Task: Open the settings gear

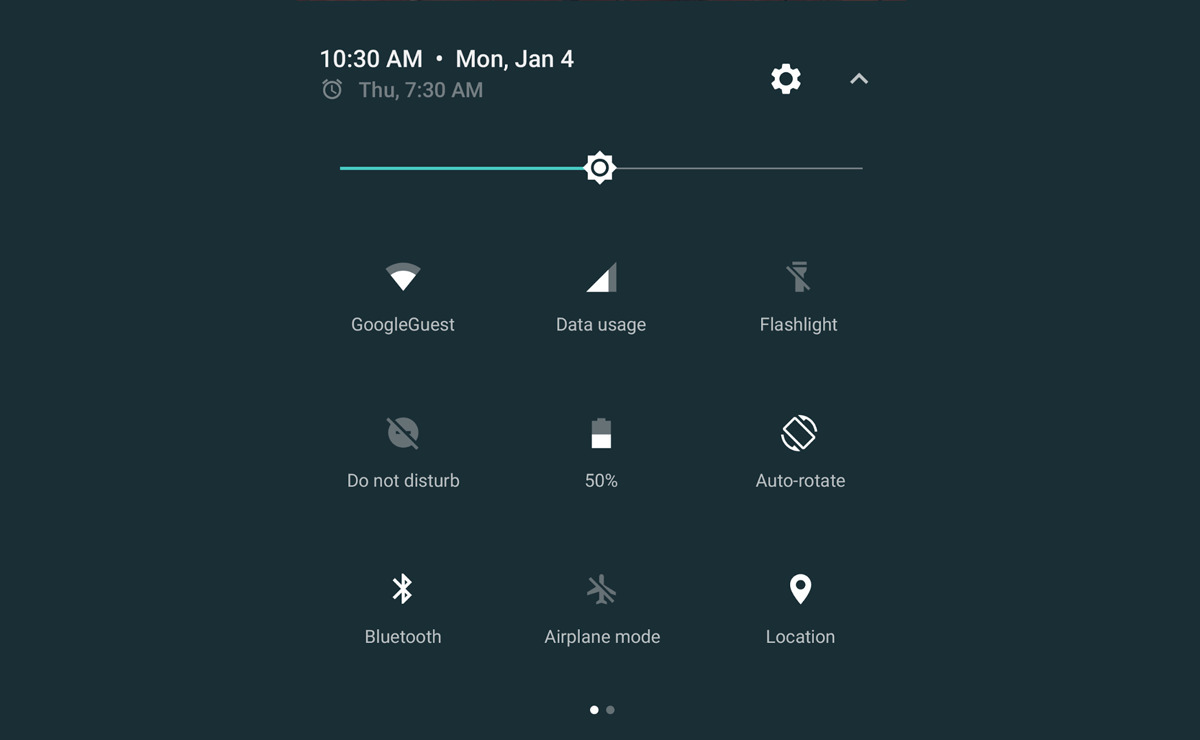Action: coord(786,79)
